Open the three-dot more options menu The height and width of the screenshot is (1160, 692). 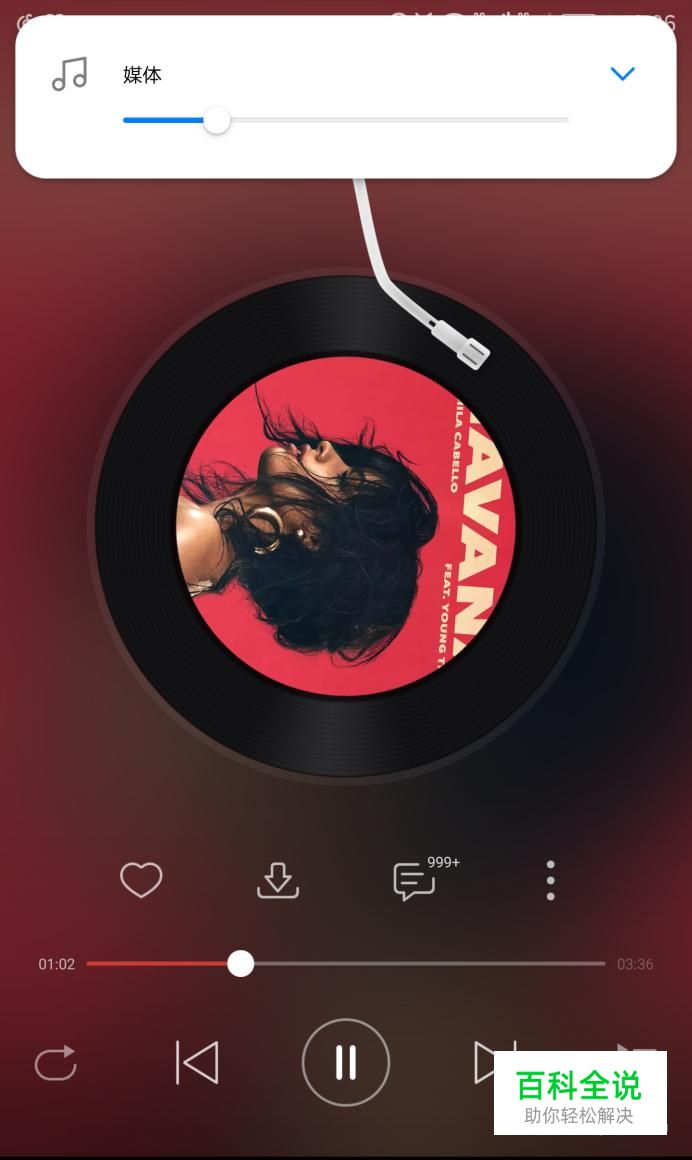(x=550, y=880)
